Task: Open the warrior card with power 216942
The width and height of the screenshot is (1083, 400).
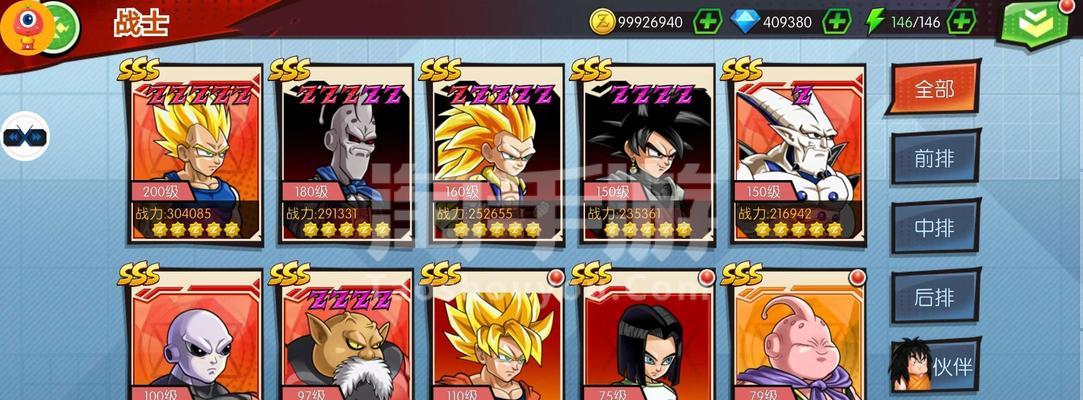Action: 798,155
